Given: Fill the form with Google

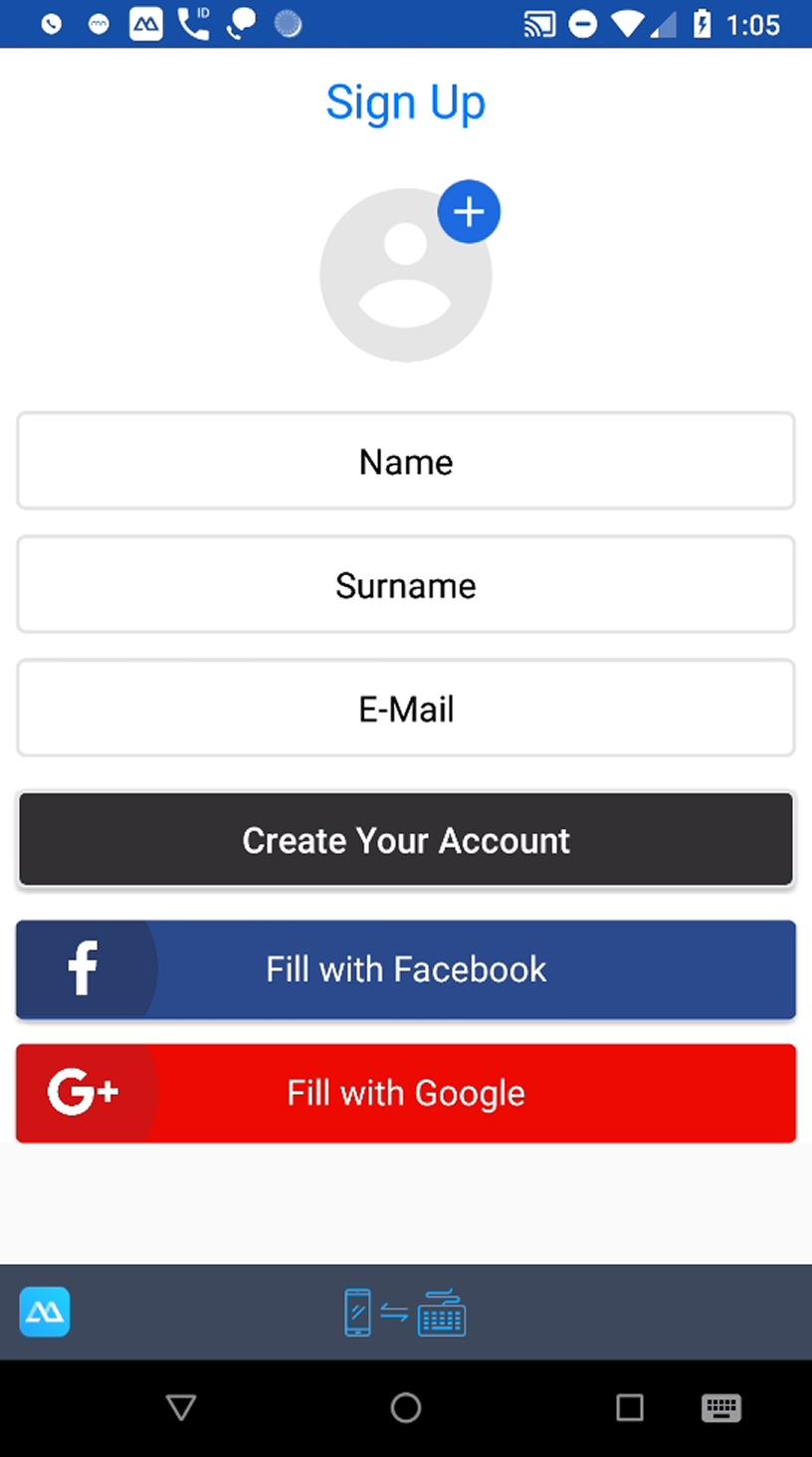Looking at the screenshot, I should coord(406,1093).
